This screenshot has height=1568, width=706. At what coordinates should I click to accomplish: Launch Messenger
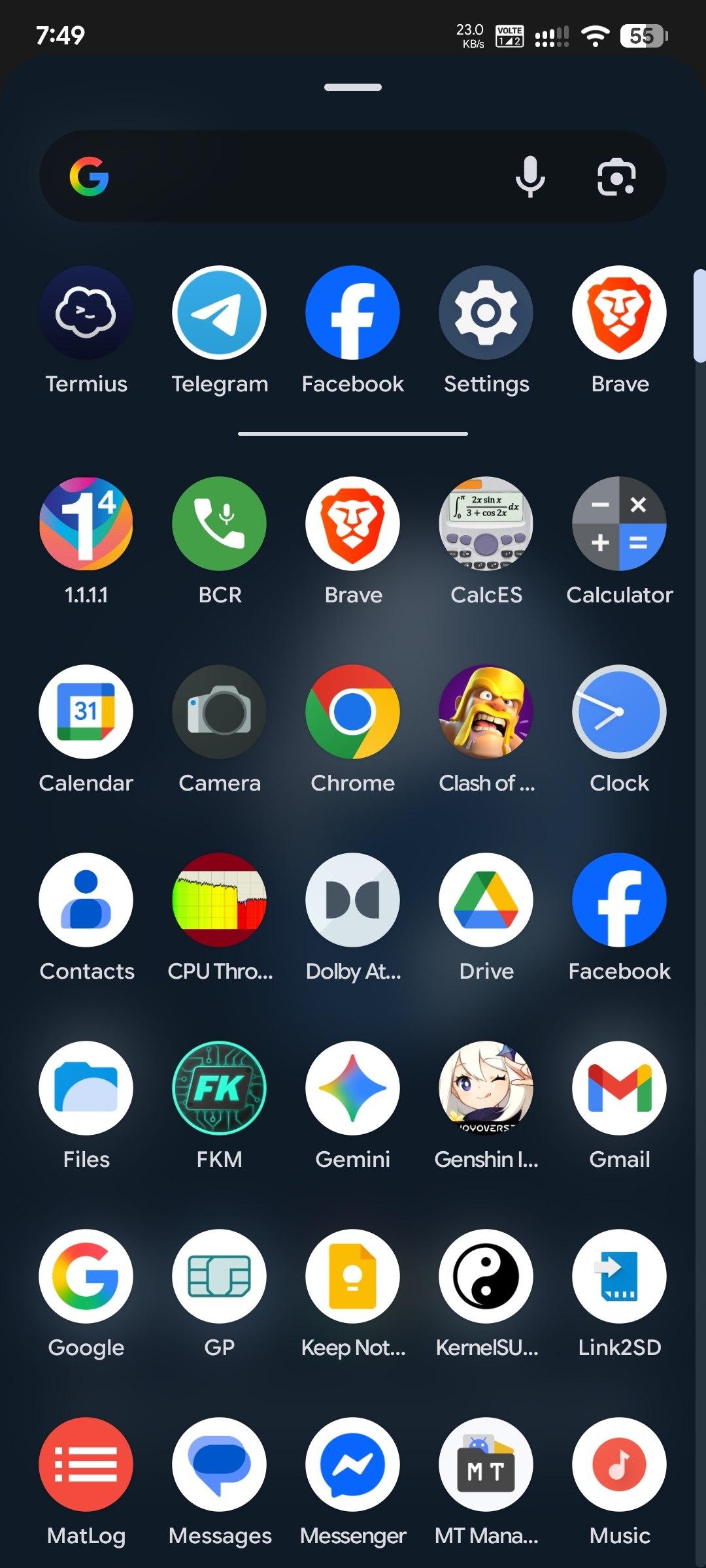click(353, 1464)
